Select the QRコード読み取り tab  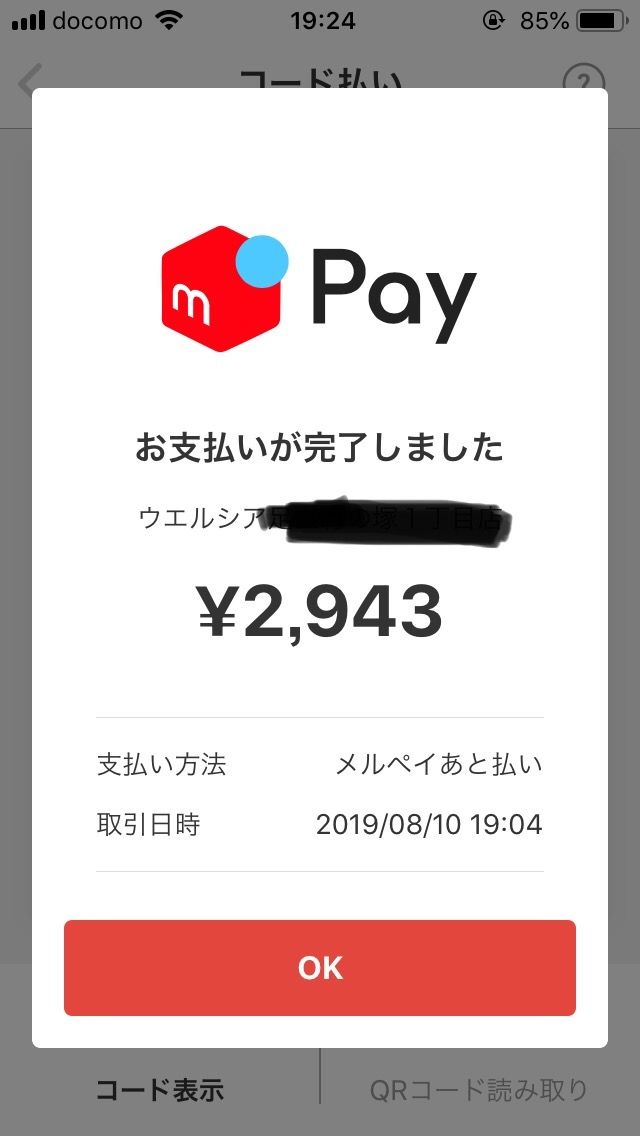[479, 1090]
